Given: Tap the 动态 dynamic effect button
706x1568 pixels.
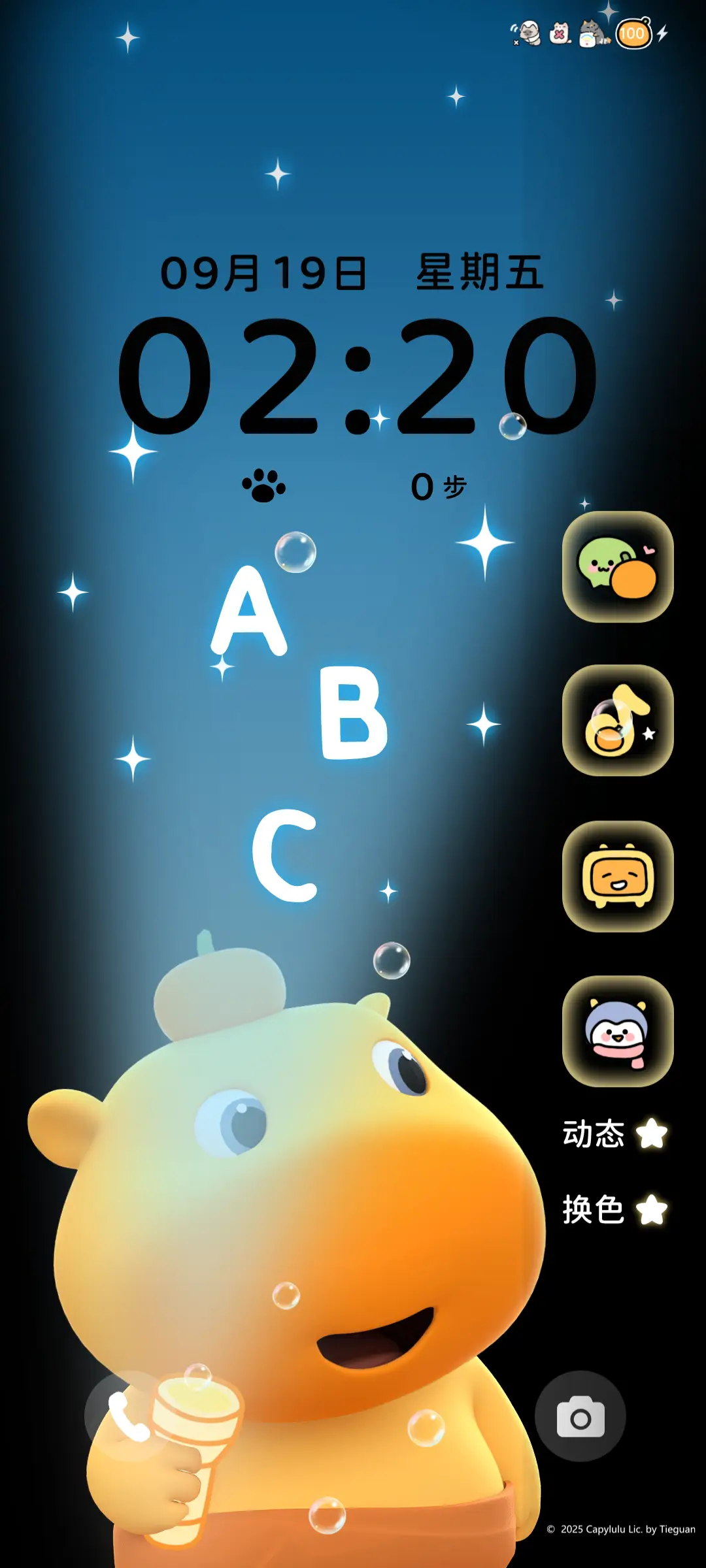Looking at the screenshot, I should (x=613, y=1134).
